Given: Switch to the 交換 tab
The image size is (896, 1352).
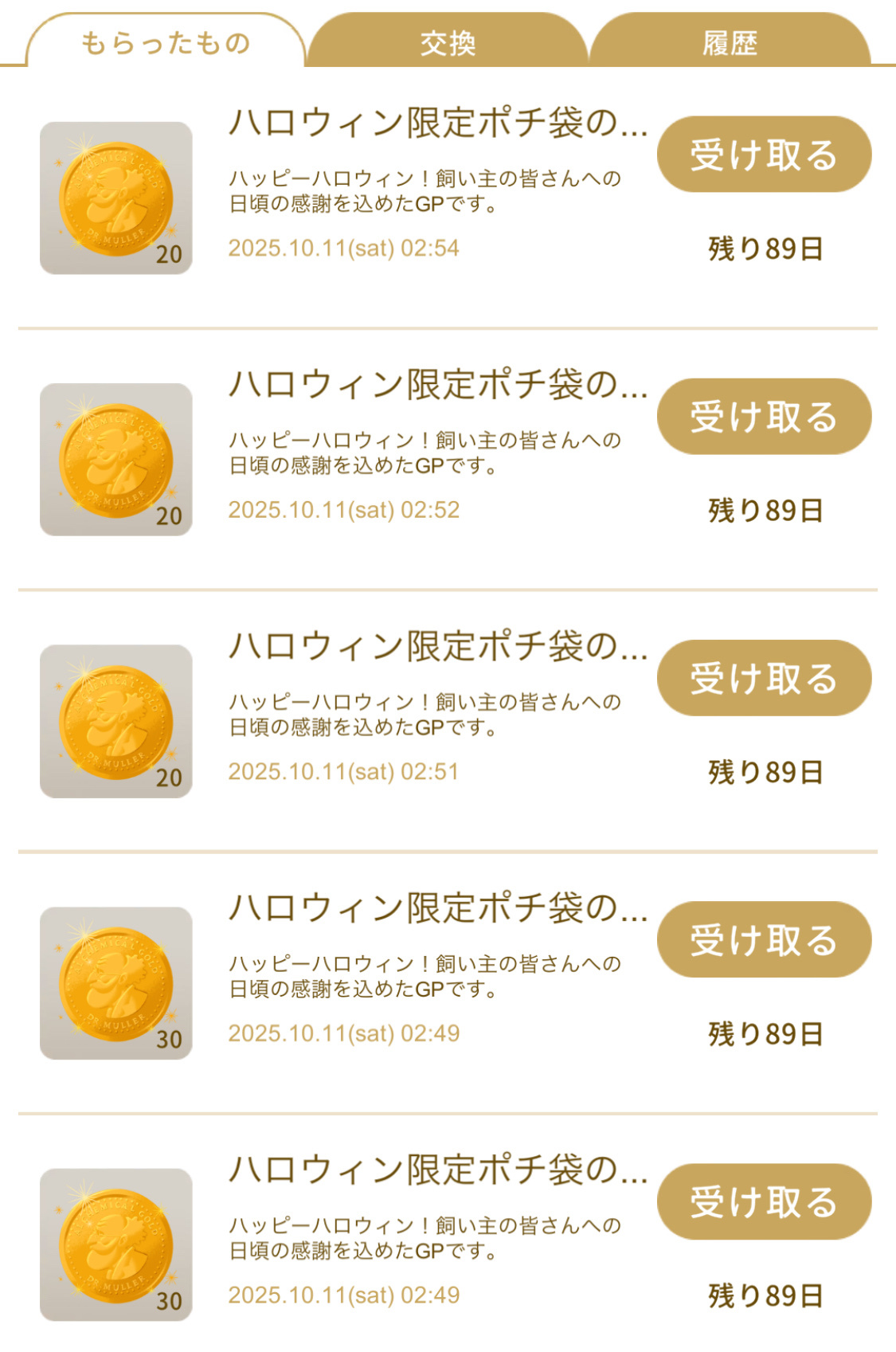Looking at the screenshot, I should tap(448, 42).
